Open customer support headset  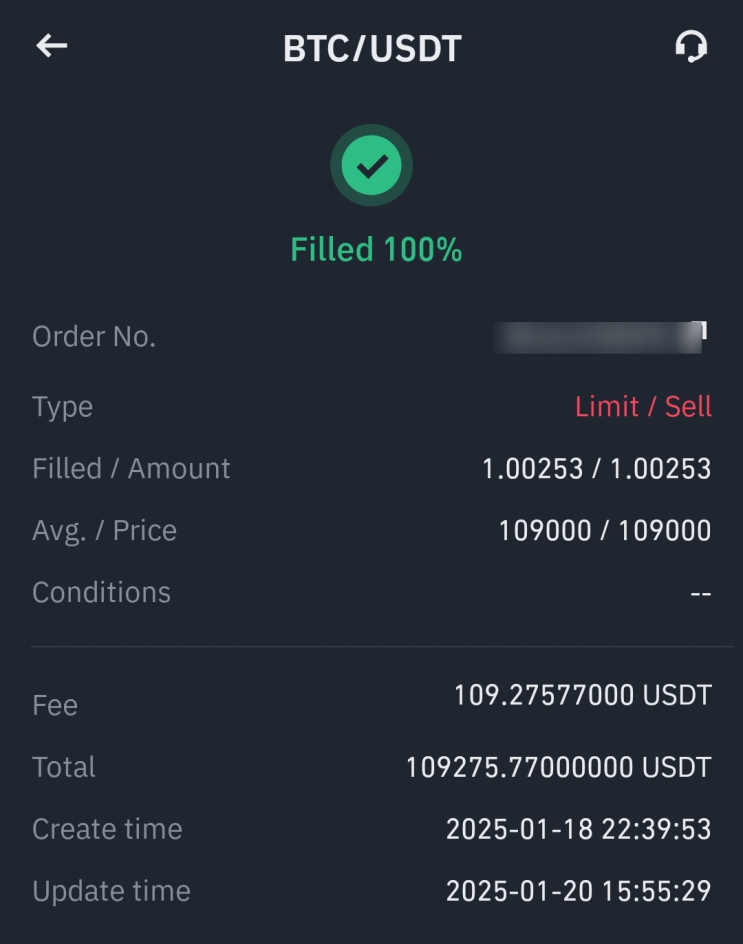[x=691, y=46]
